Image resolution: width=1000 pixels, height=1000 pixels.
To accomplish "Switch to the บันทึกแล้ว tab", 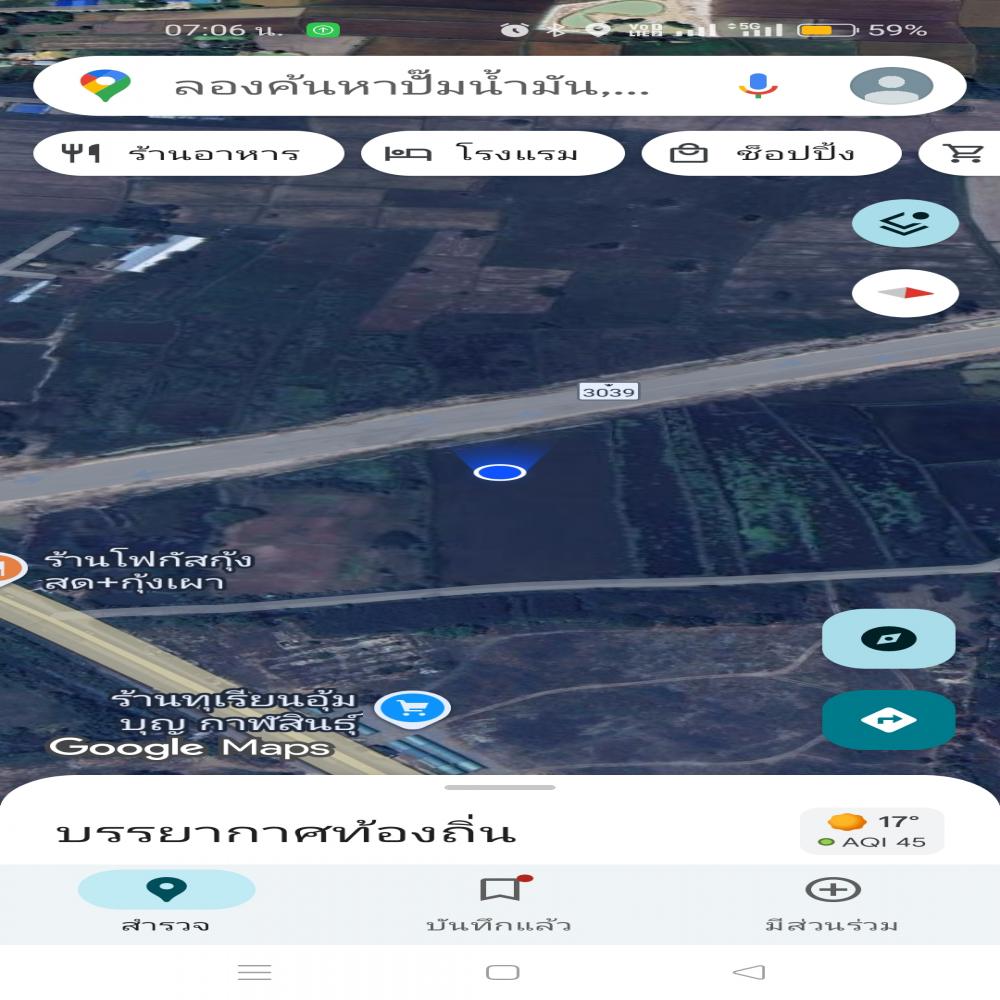I will (x=499, y=903).
